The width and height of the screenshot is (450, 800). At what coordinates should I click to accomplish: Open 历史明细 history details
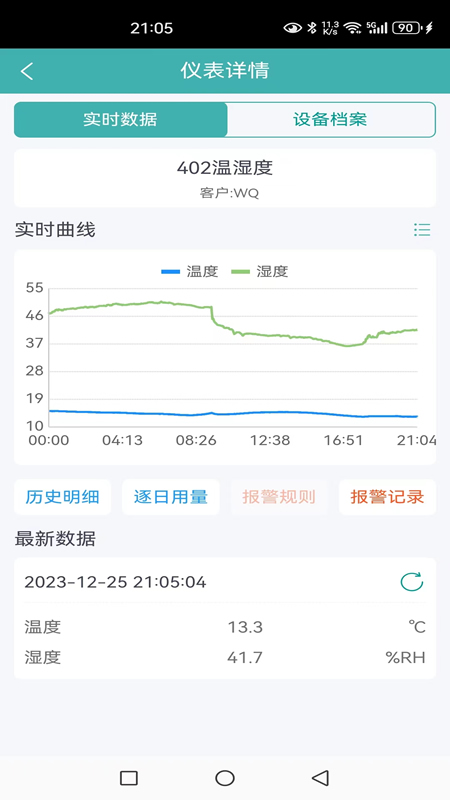[62, 497]
